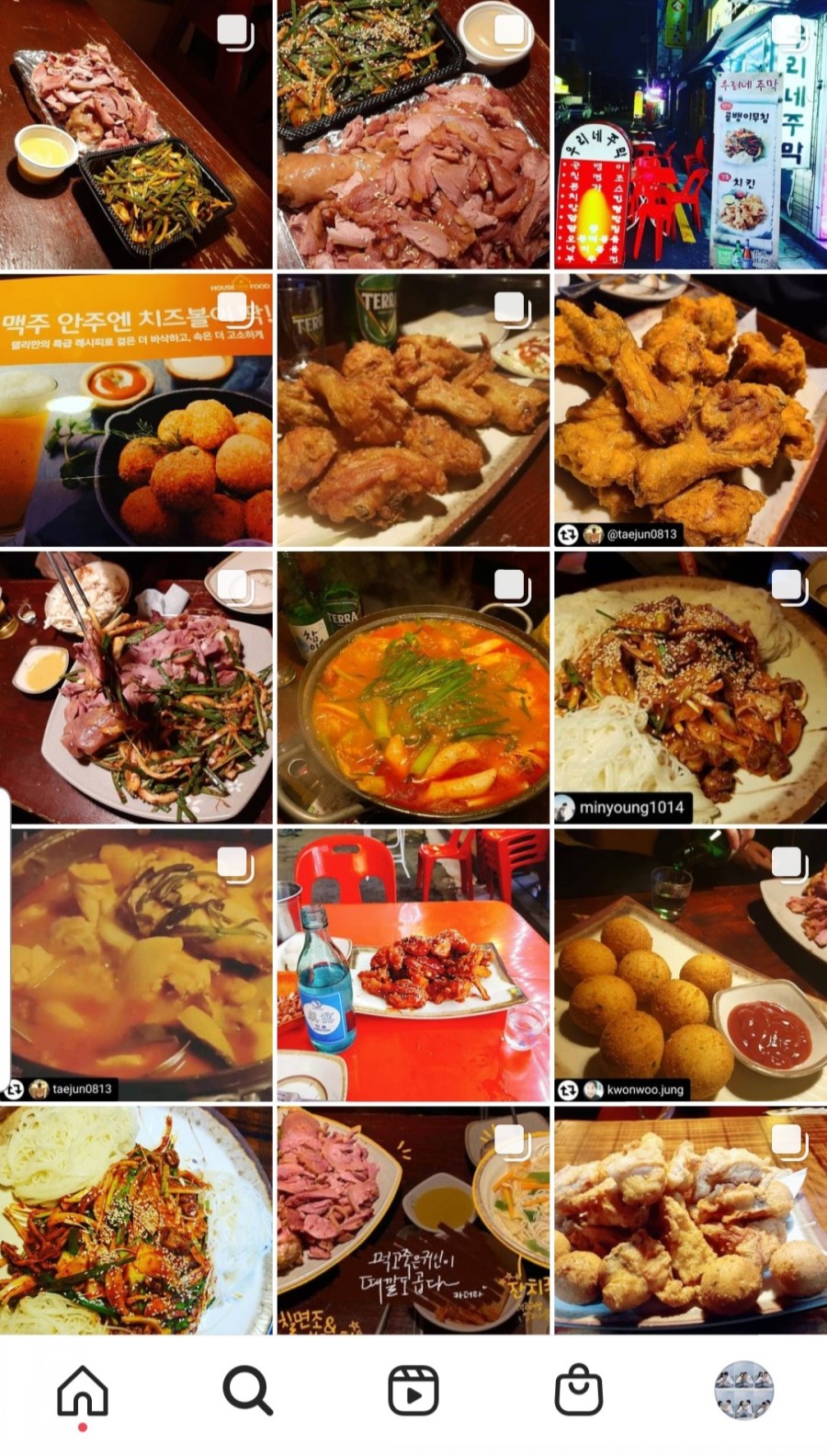Open the sliced pork with chopsticks post
This screenshot has height=1456, width=827.
[136, 688]
